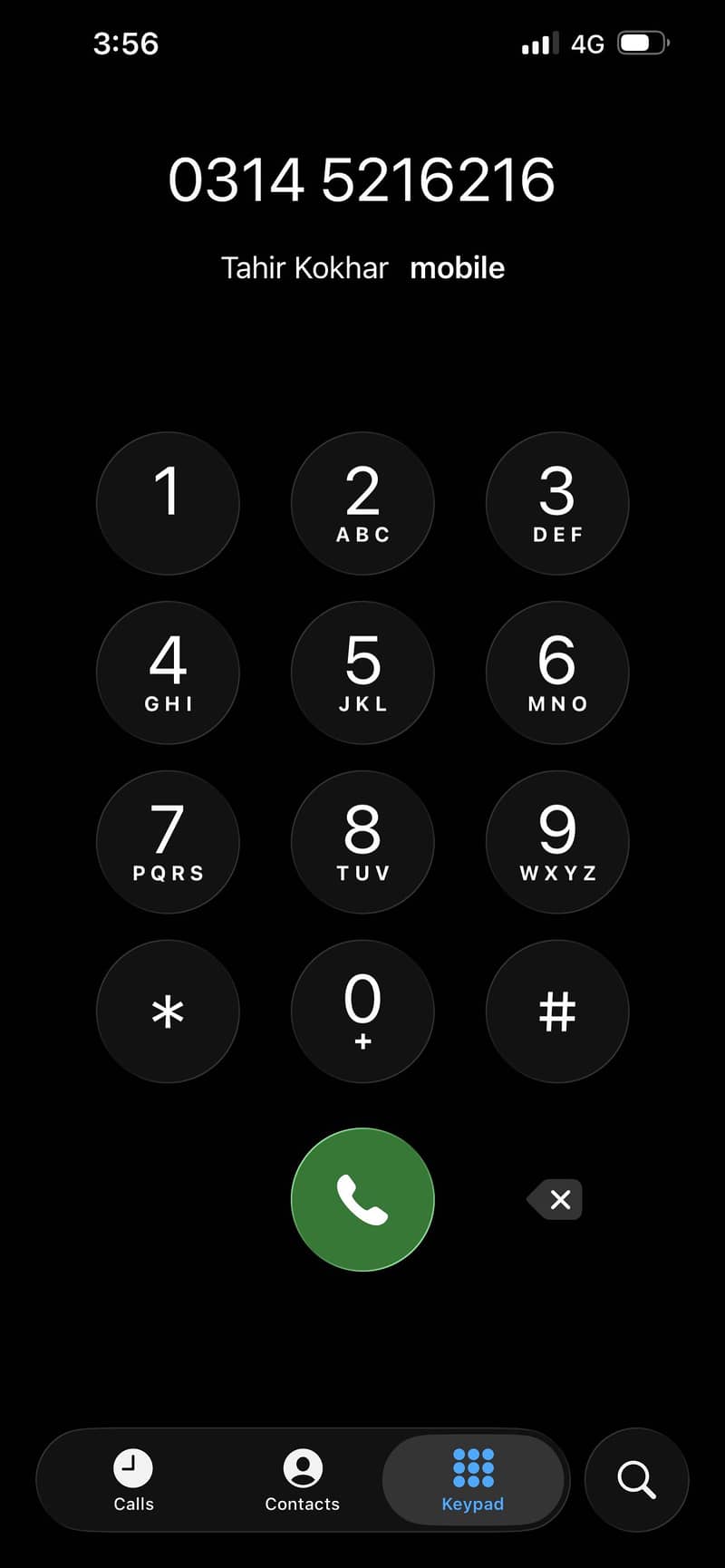The height and width of the screenshot is (1568, 725).
Task: Tap the 2 ABC key
Action: tap(362, 503)
